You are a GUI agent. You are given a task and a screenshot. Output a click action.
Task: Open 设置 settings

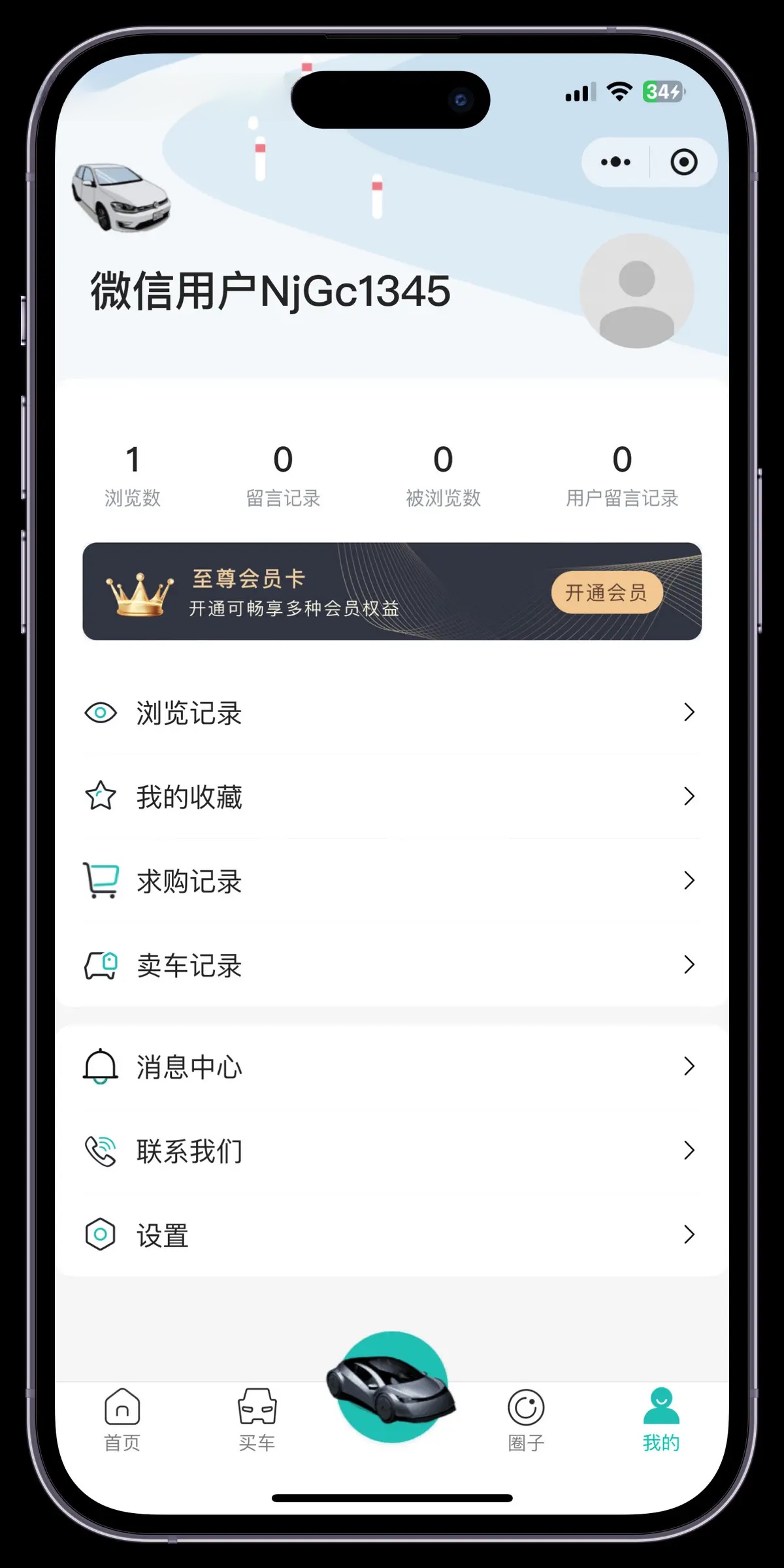(391, 1235)
